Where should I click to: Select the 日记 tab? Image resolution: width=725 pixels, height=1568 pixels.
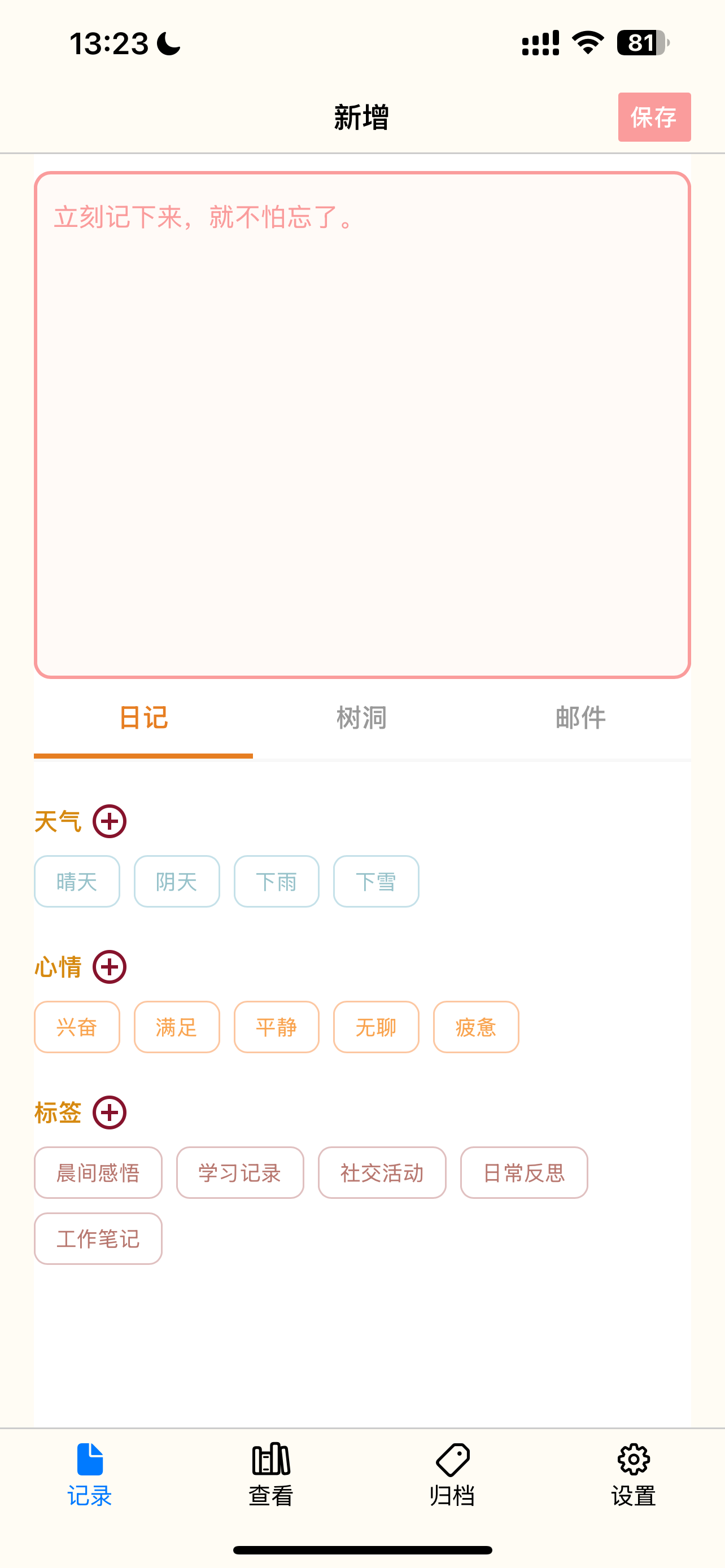(x=143, y=719)
